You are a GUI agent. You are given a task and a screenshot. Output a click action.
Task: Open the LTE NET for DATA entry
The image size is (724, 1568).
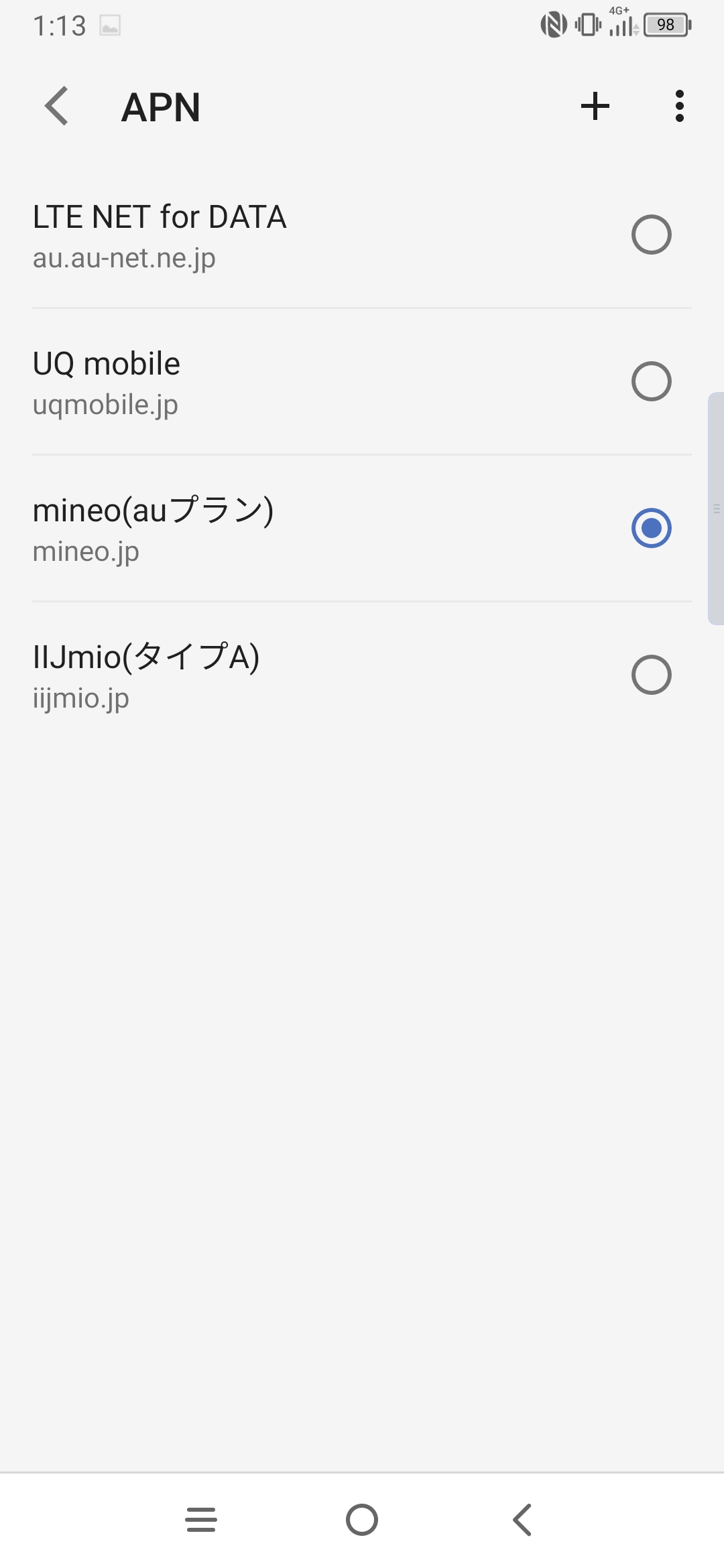pos(268,235)
